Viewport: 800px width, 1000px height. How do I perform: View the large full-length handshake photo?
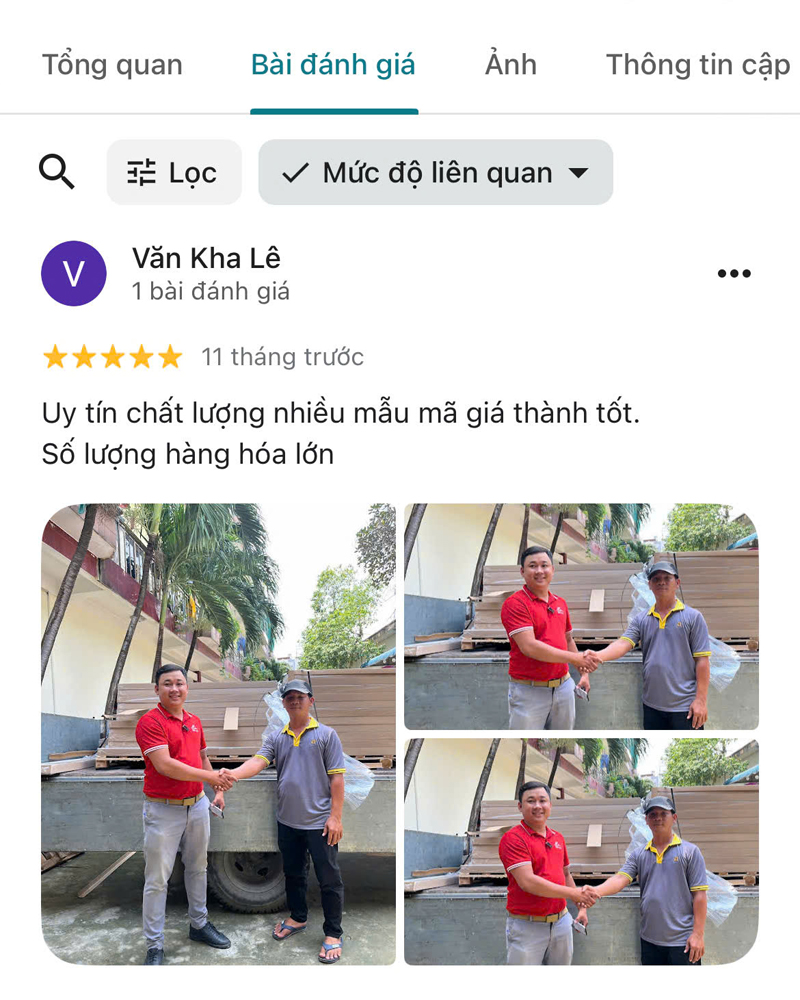point(218,734)
